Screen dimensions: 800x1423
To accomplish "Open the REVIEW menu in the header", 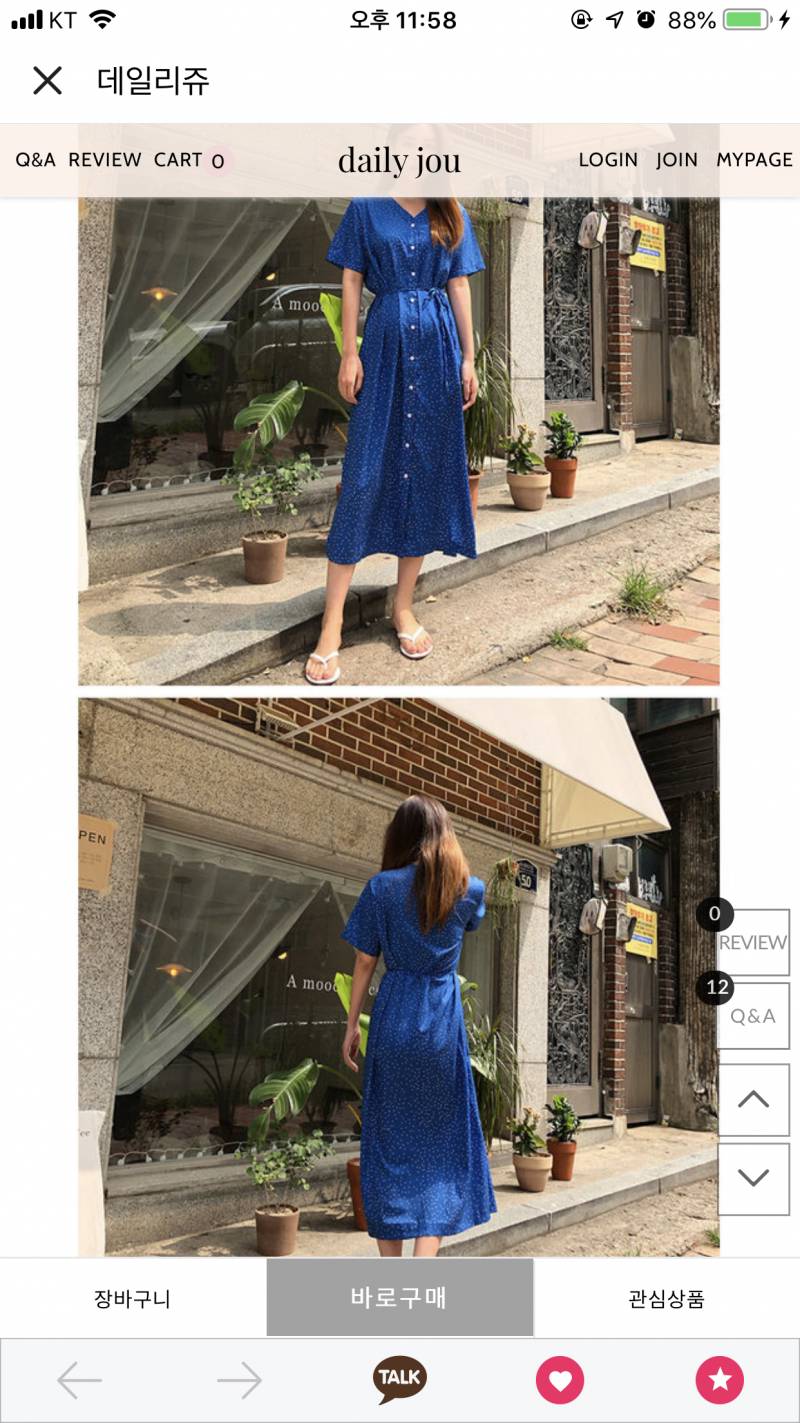I will pos(103,159).
